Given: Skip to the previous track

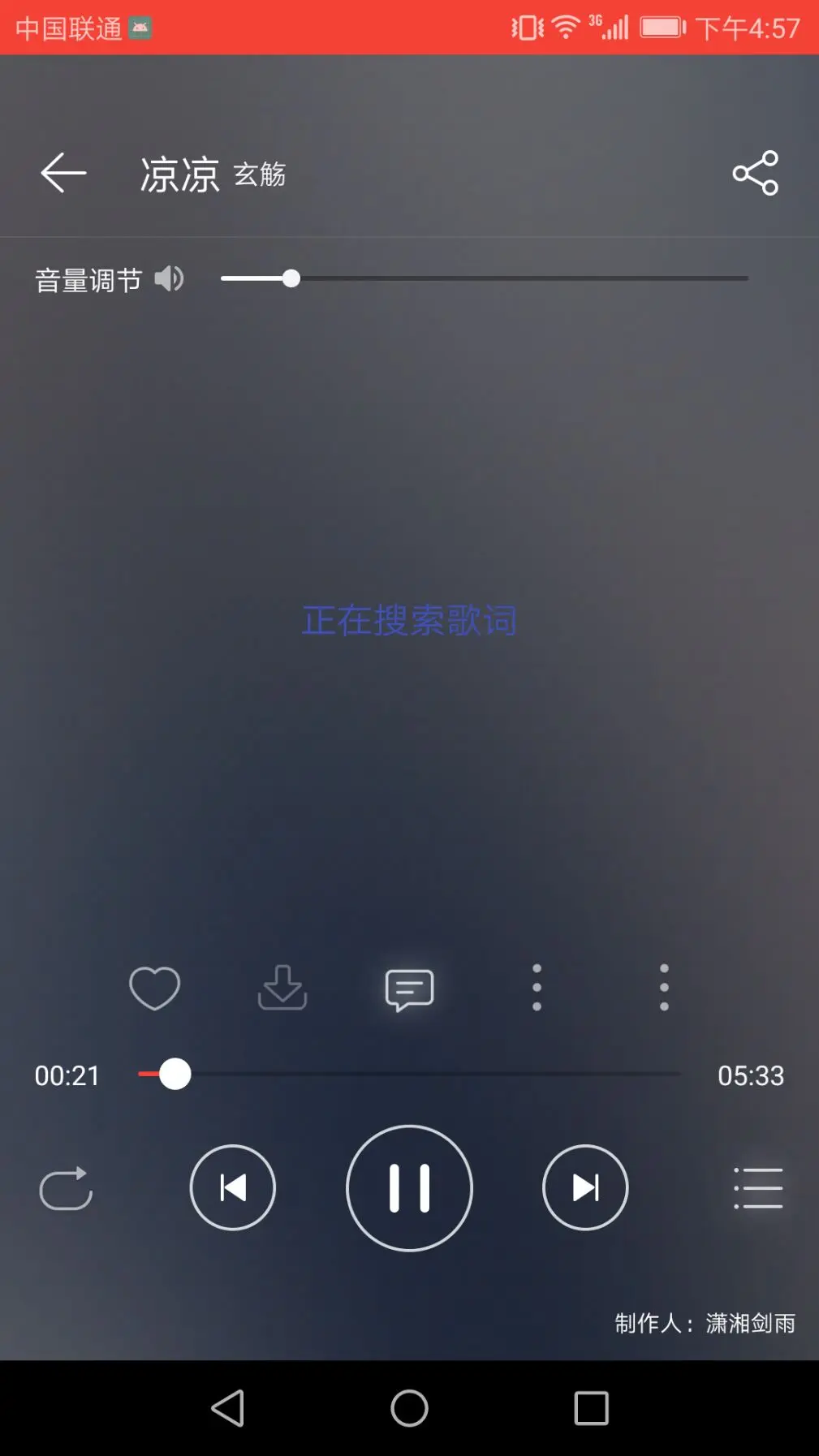Looking at the screenshot, I should click(233, 1187).
